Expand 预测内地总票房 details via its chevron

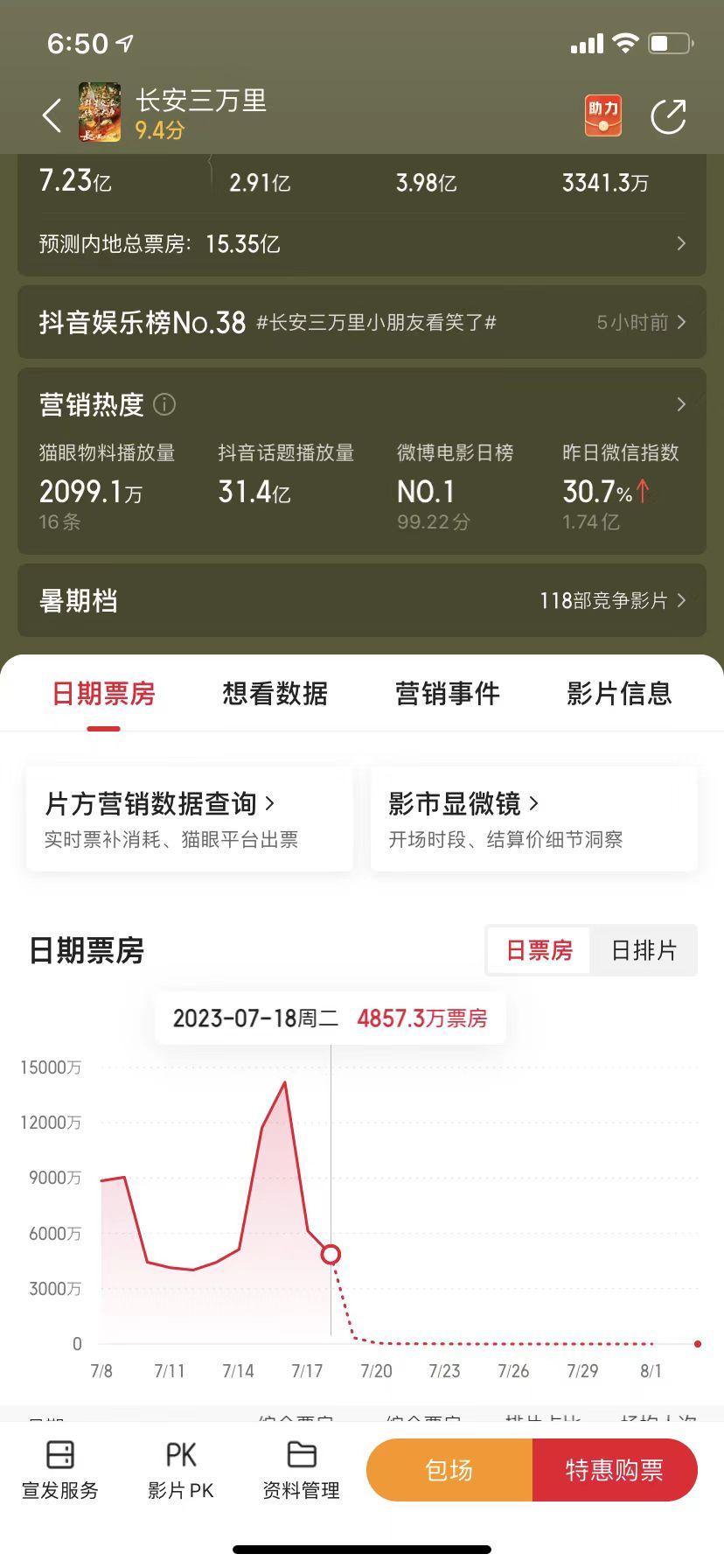[x=681, y=243]
